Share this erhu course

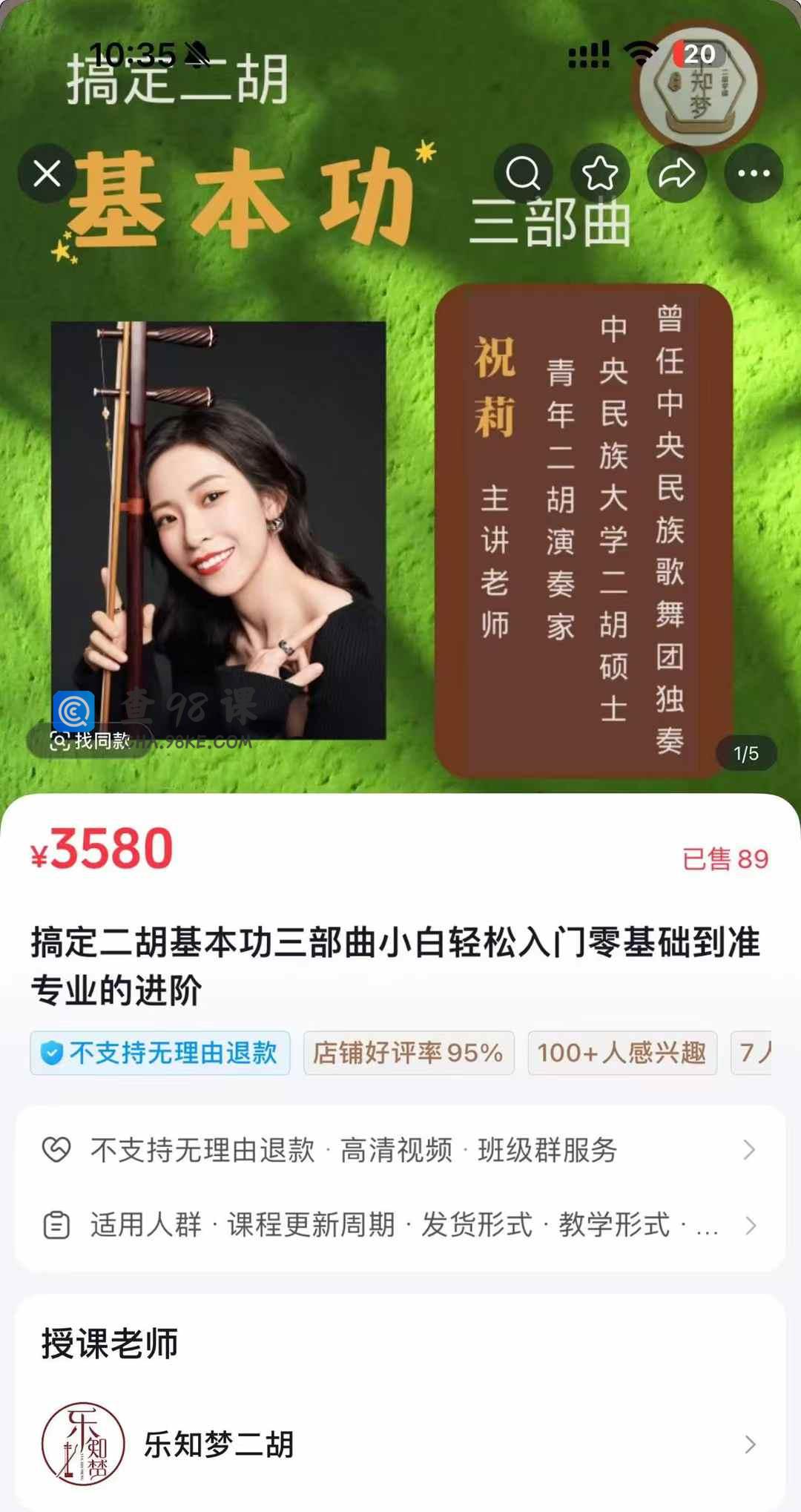pyautogui.click(x=676, y=174)
